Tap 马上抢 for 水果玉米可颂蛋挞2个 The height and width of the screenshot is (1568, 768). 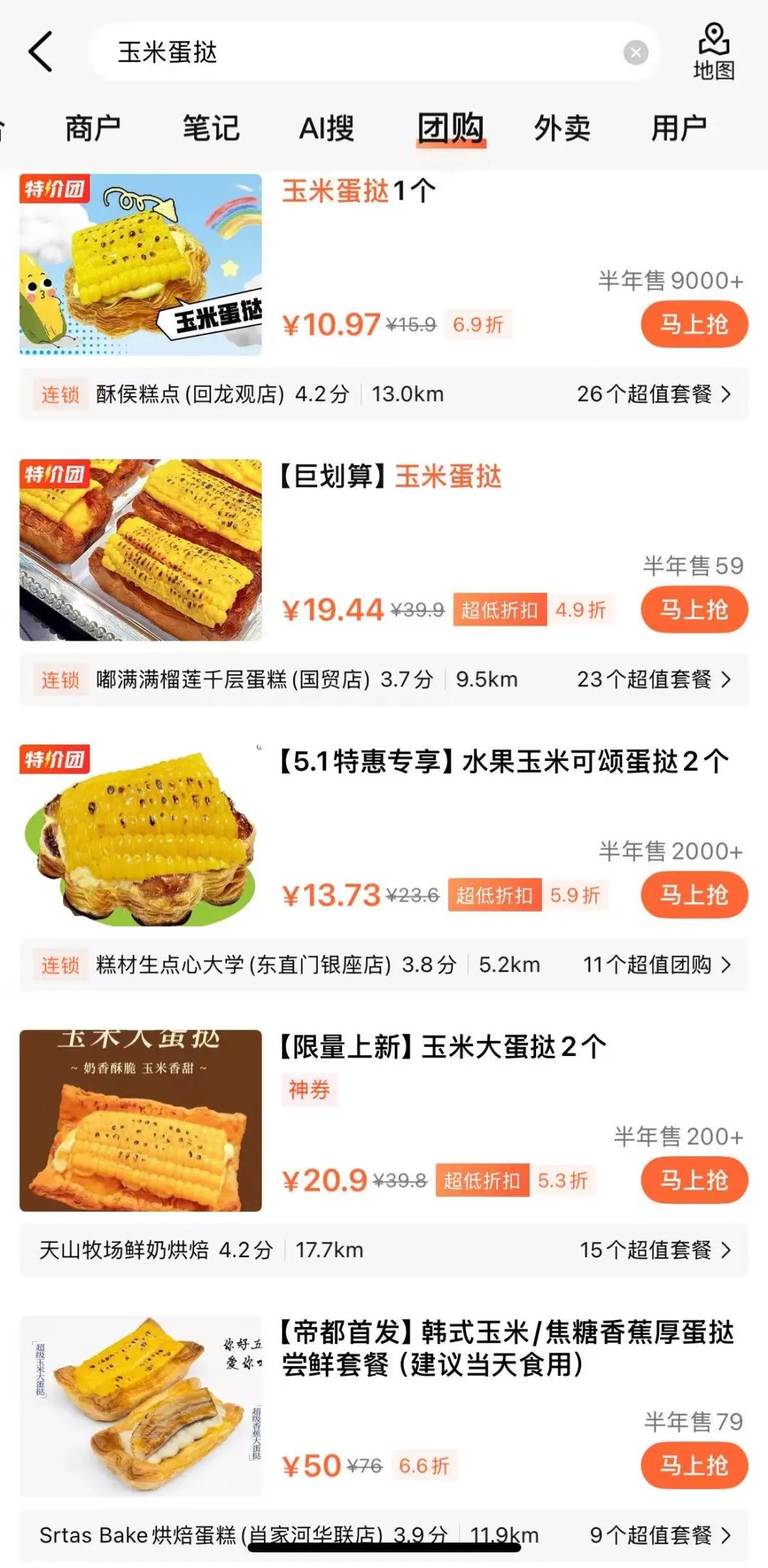tap(694, 895)
